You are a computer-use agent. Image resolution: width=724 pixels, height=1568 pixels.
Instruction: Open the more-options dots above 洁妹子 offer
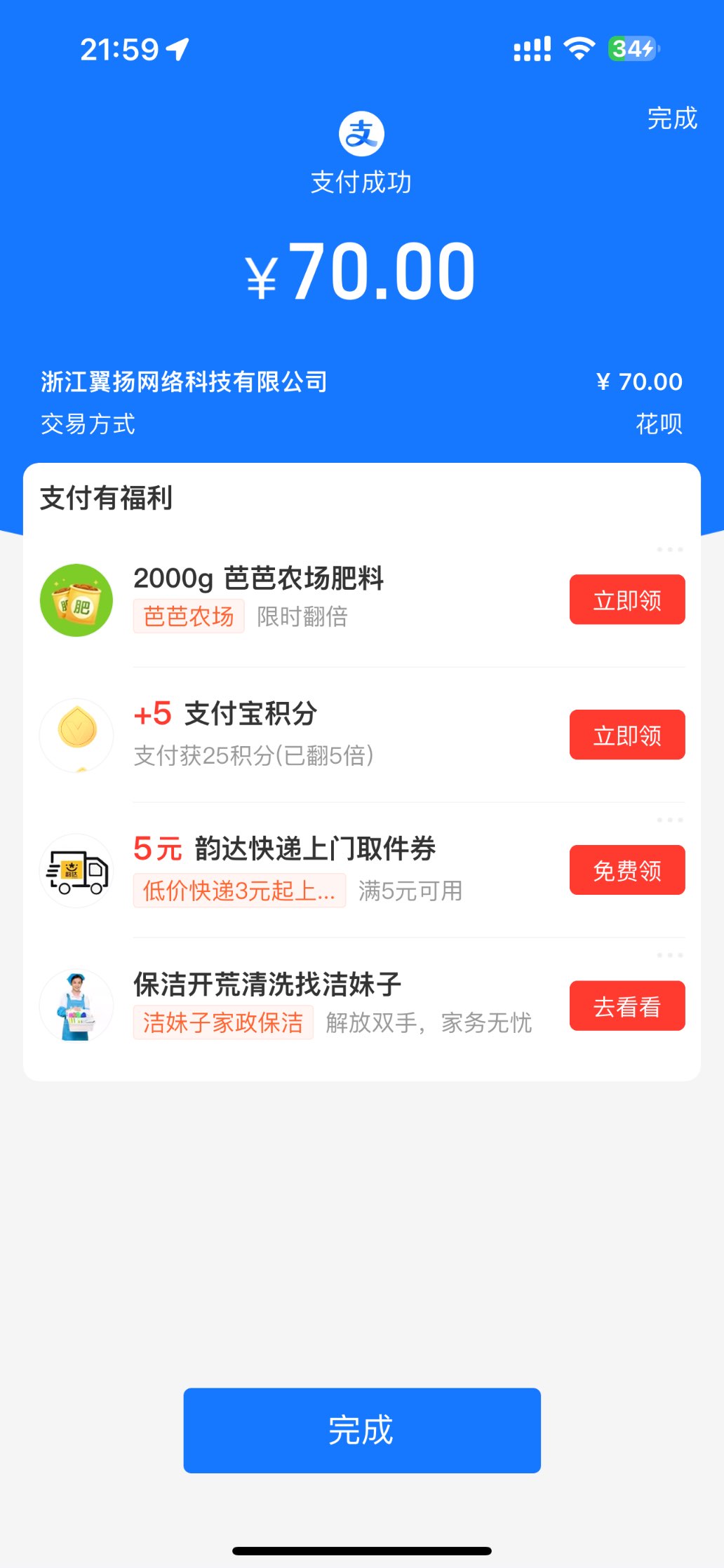coord(669,955)
